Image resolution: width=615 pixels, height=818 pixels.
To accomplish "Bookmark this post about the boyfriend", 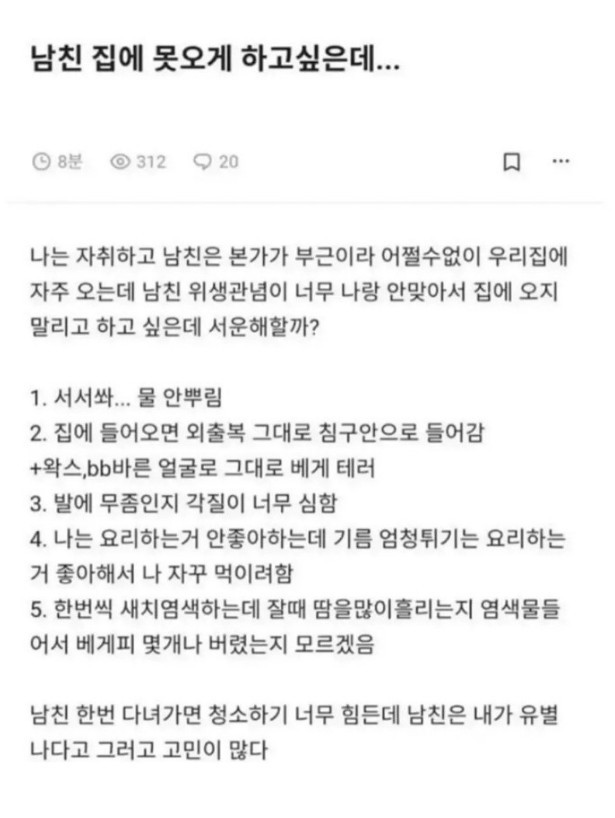I will tap(511, 161).
